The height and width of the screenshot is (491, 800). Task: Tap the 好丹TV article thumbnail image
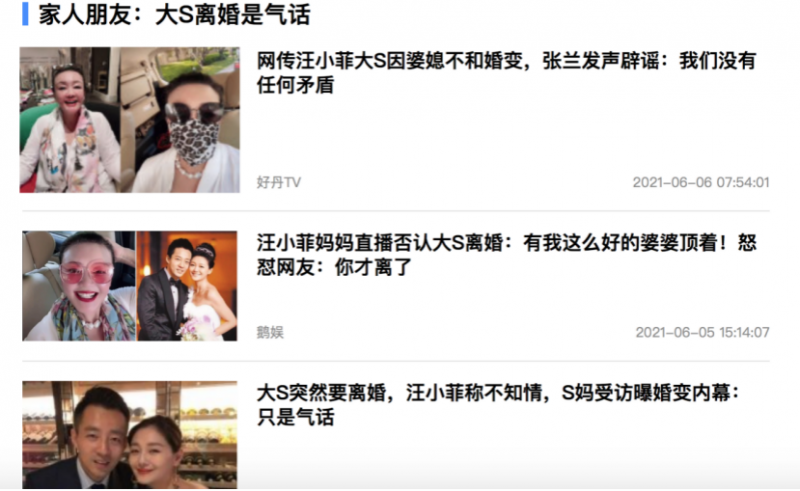129,119
